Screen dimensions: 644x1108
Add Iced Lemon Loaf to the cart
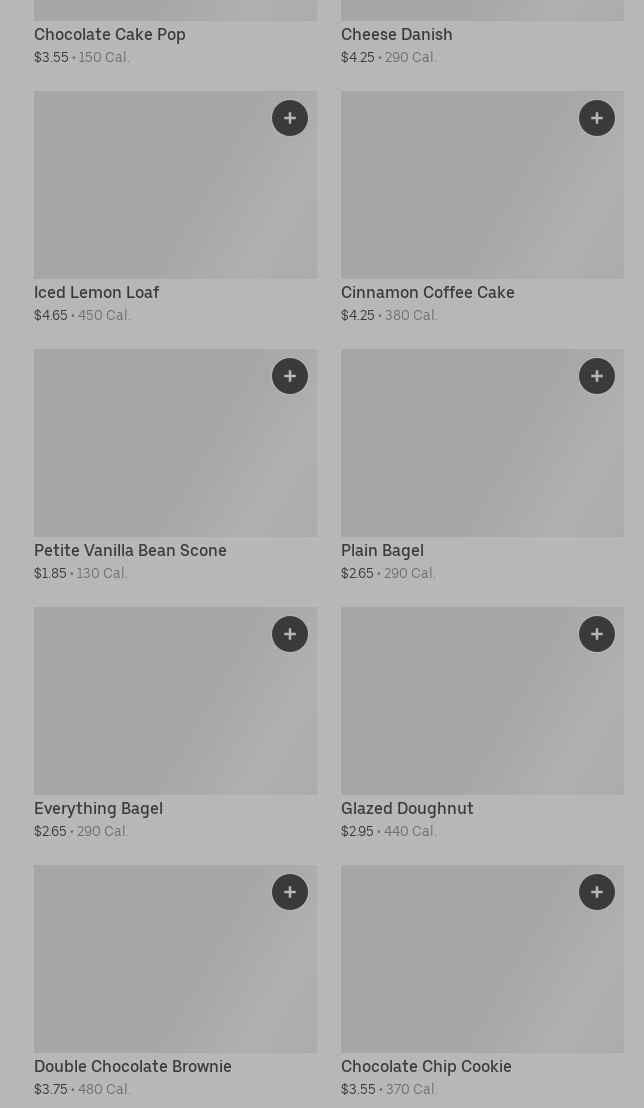click(x=290, y=118)
